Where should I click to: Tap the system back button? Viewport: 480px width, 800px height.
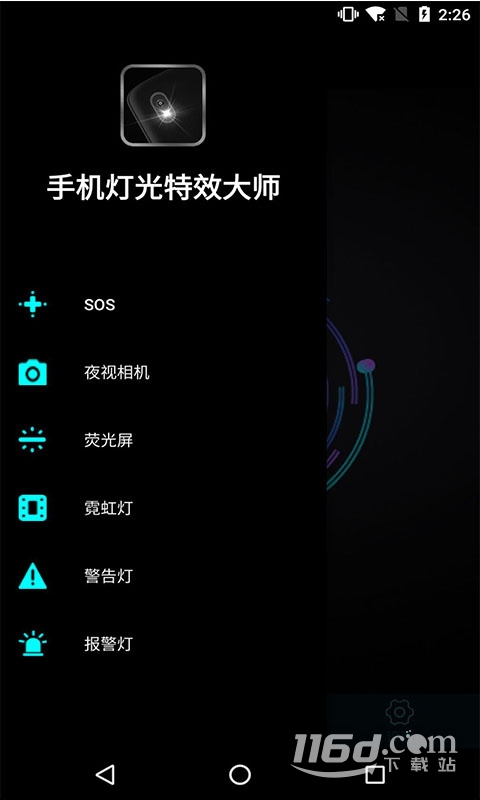[105, 774]
